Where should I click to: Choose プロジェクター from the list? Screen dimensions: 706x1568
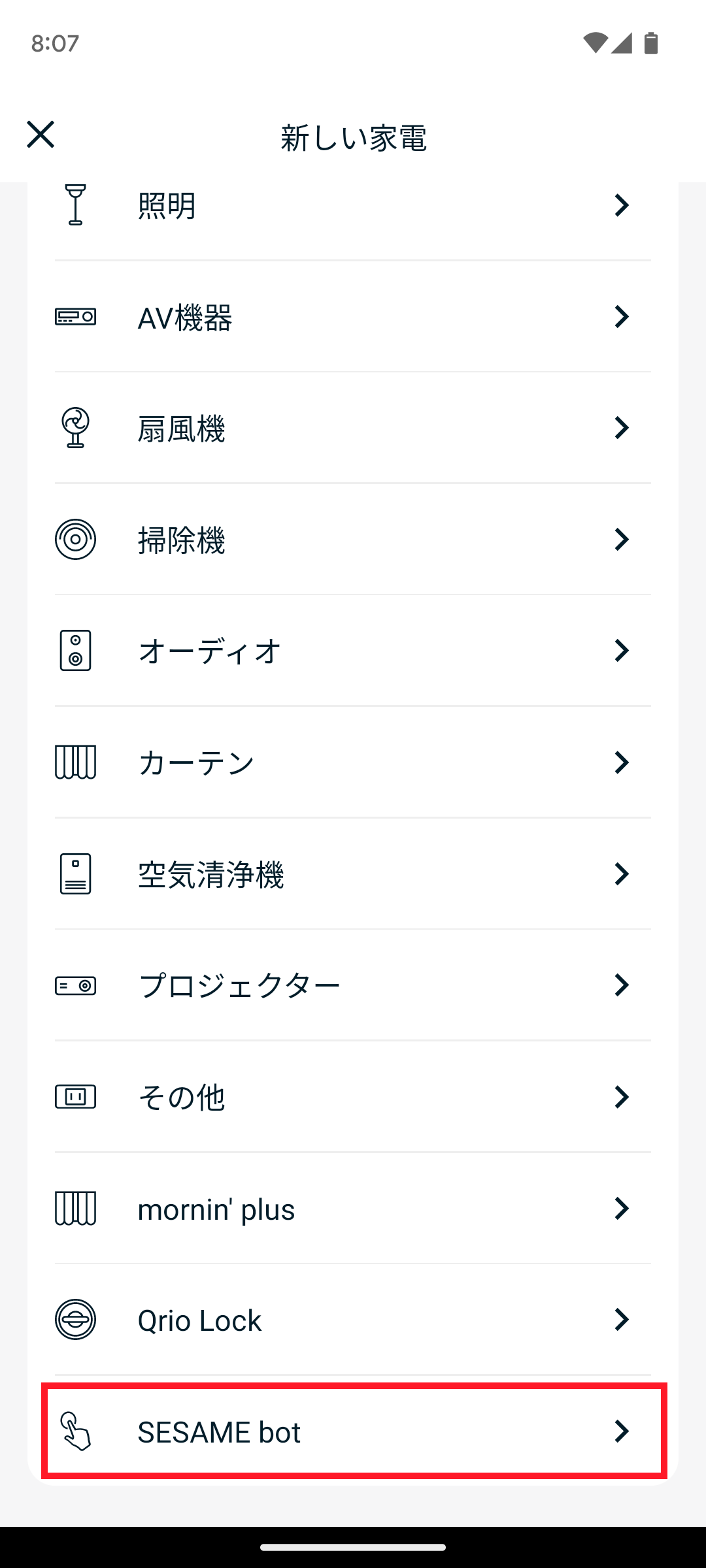click(353, 985)
